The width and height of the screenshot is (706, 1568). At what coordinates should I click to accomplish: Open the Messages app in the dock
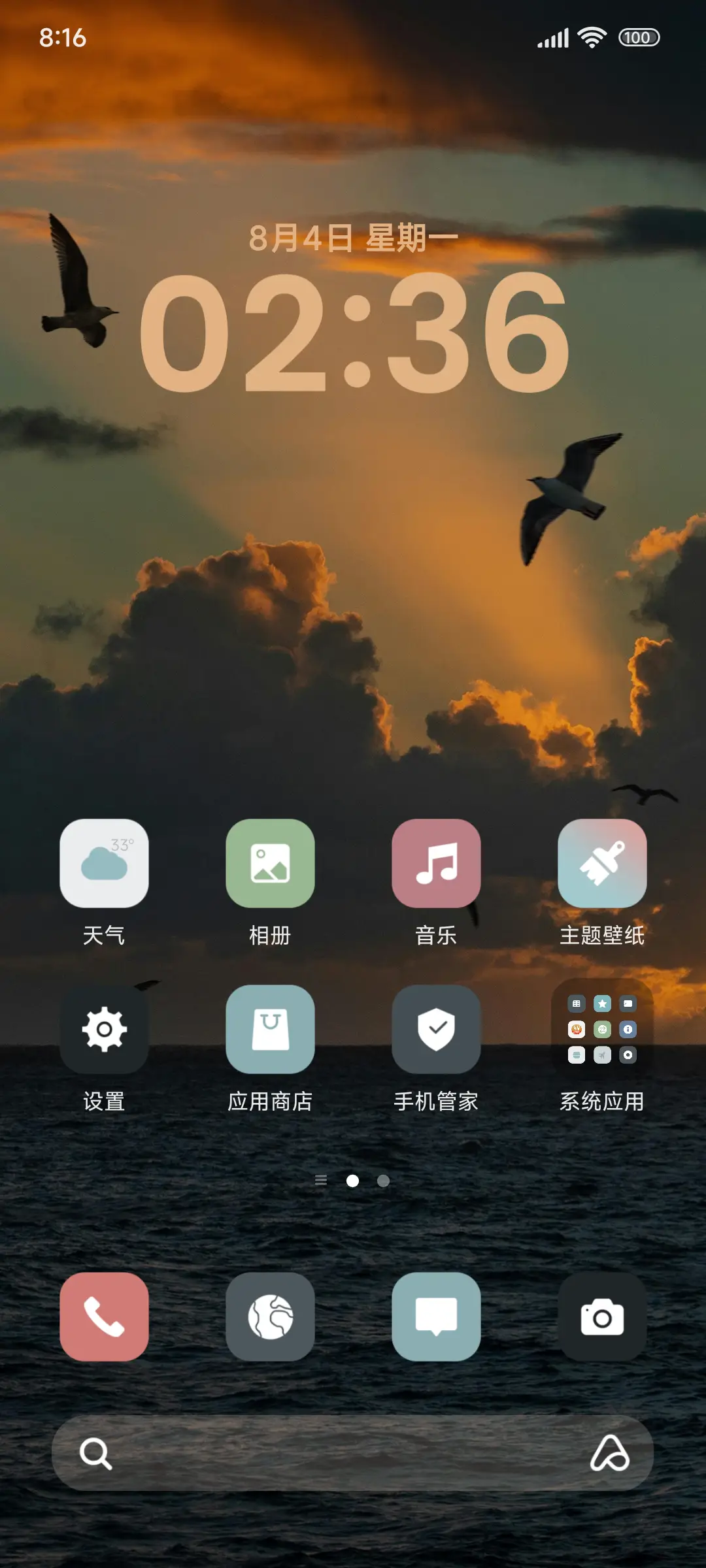tap(437, 1318)
